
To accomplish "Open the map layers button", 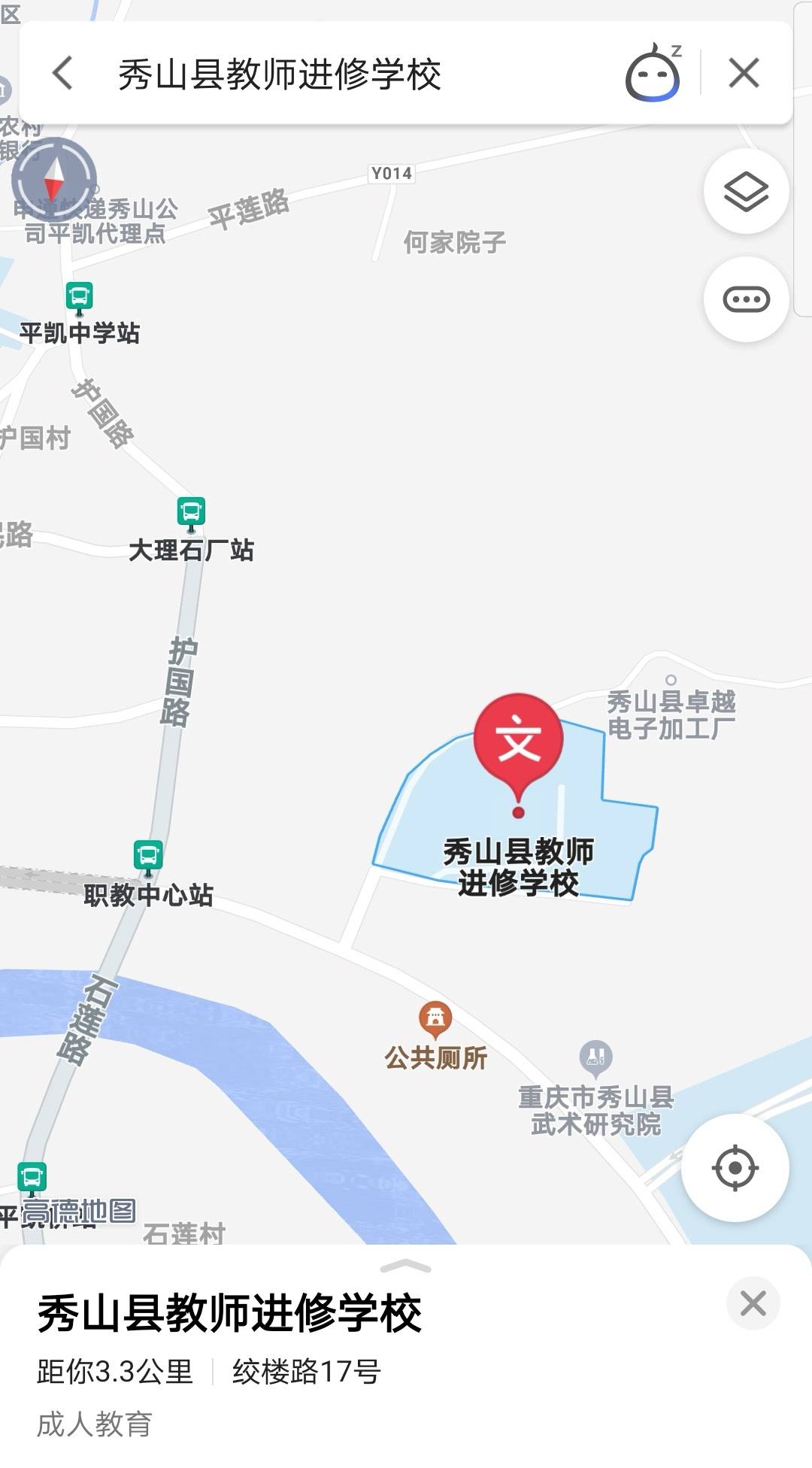I will 746,191.
